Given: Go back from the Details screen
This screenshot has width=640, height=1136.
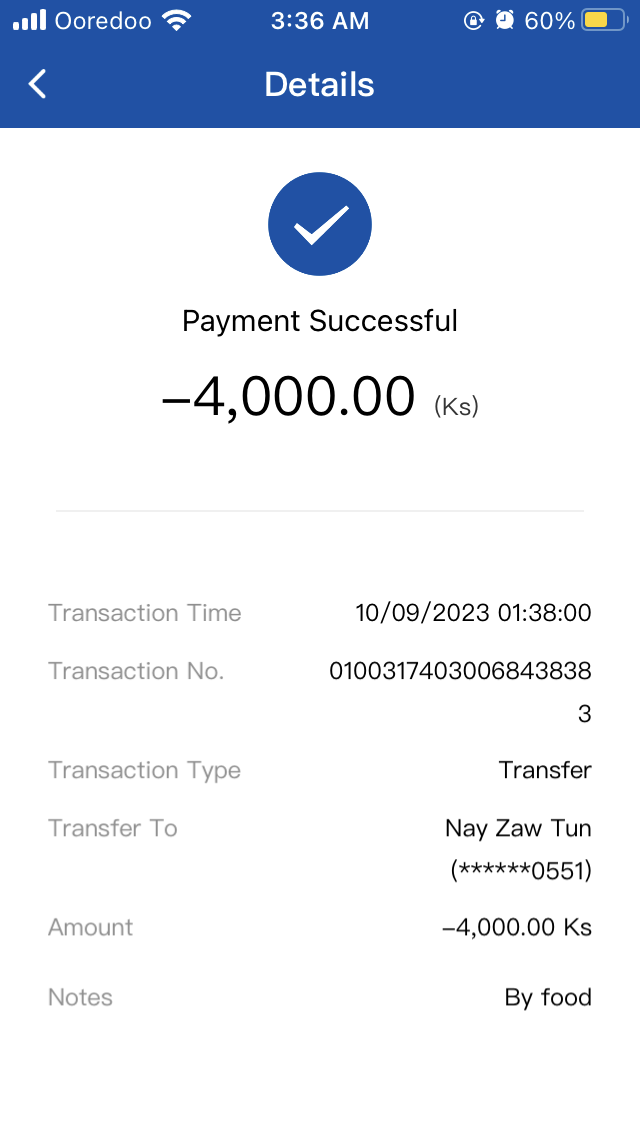Looking at the screenshot, I should pos(38,84).
